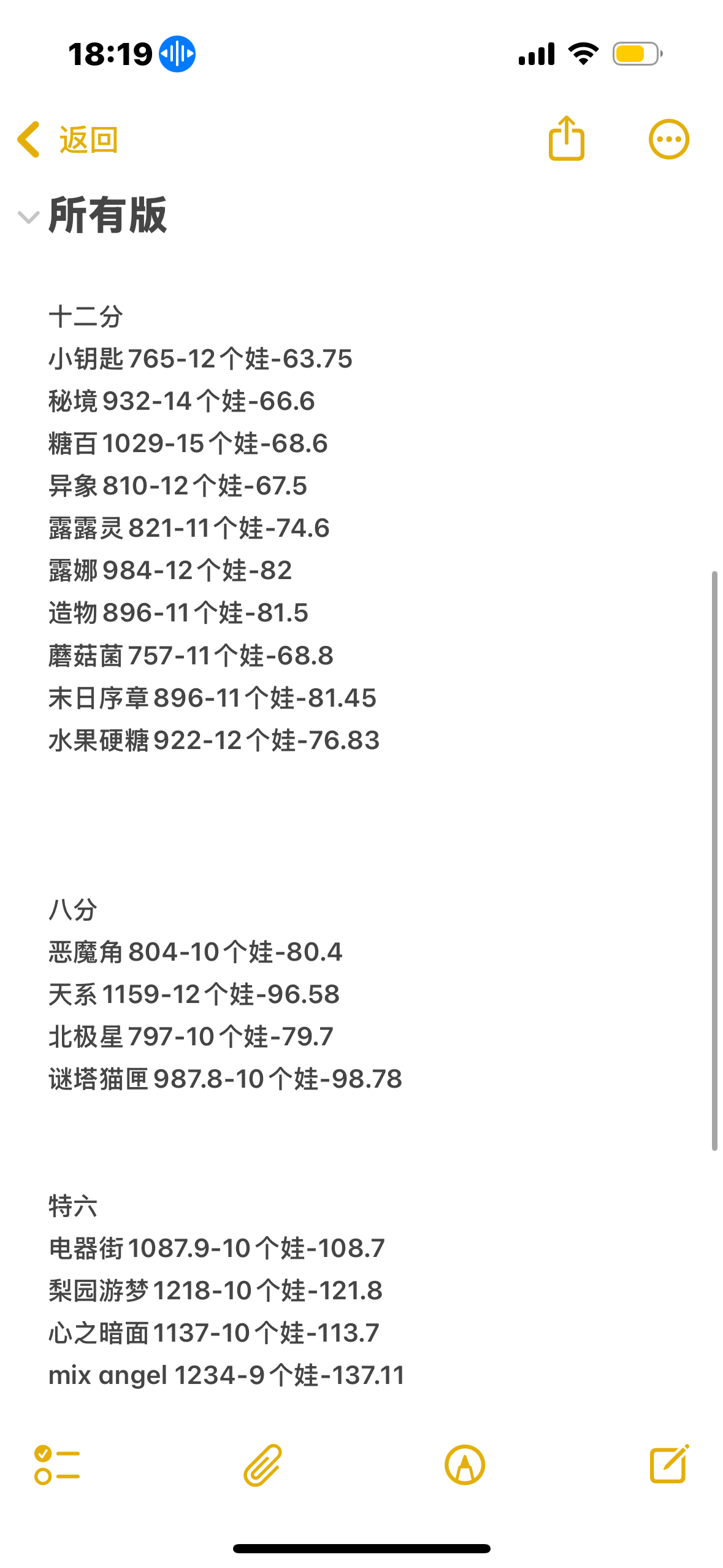Viewport: 723px width, 1568px height.
Task: Share this note
Action: click(566, 139)
